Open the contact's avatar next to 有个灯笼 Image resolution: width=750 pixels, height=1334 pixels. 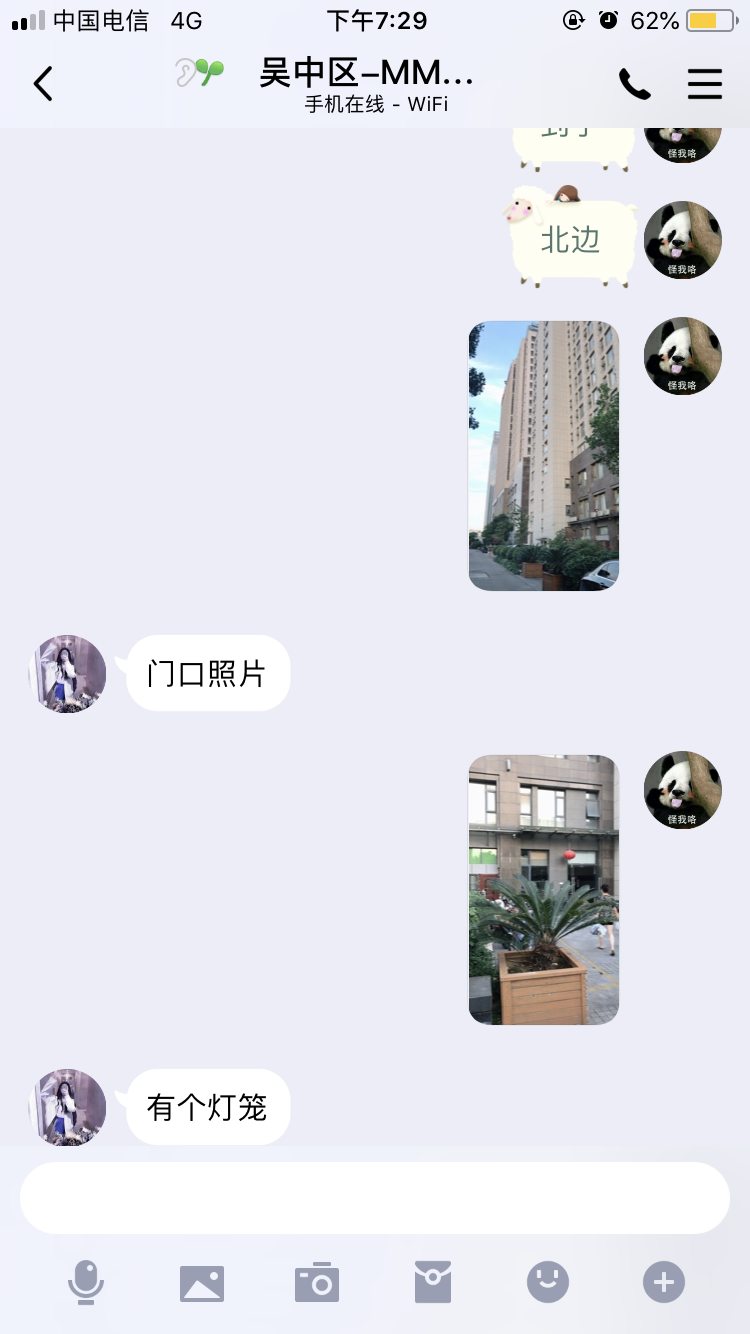point(68,1107)
